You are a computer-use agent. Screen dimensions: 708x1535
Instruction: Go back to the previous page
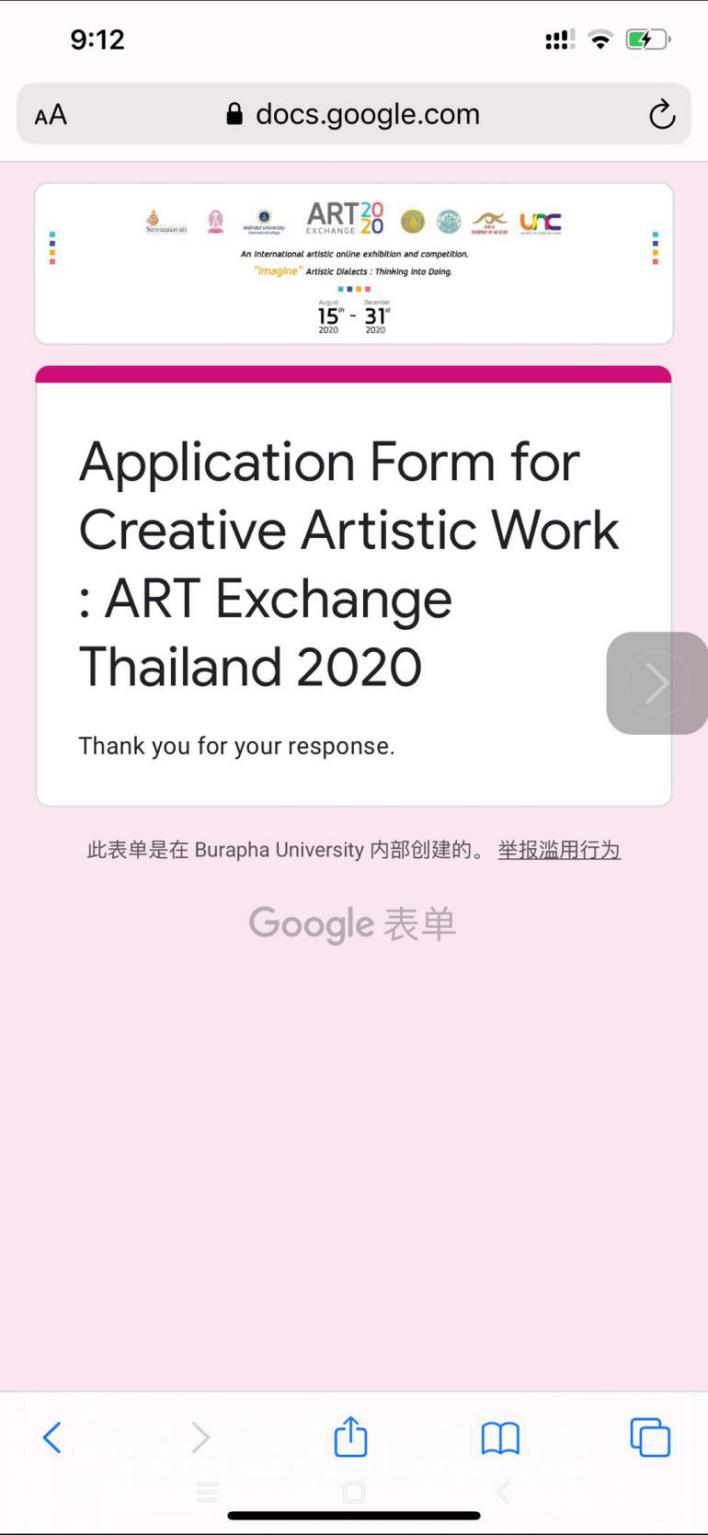52,1438
